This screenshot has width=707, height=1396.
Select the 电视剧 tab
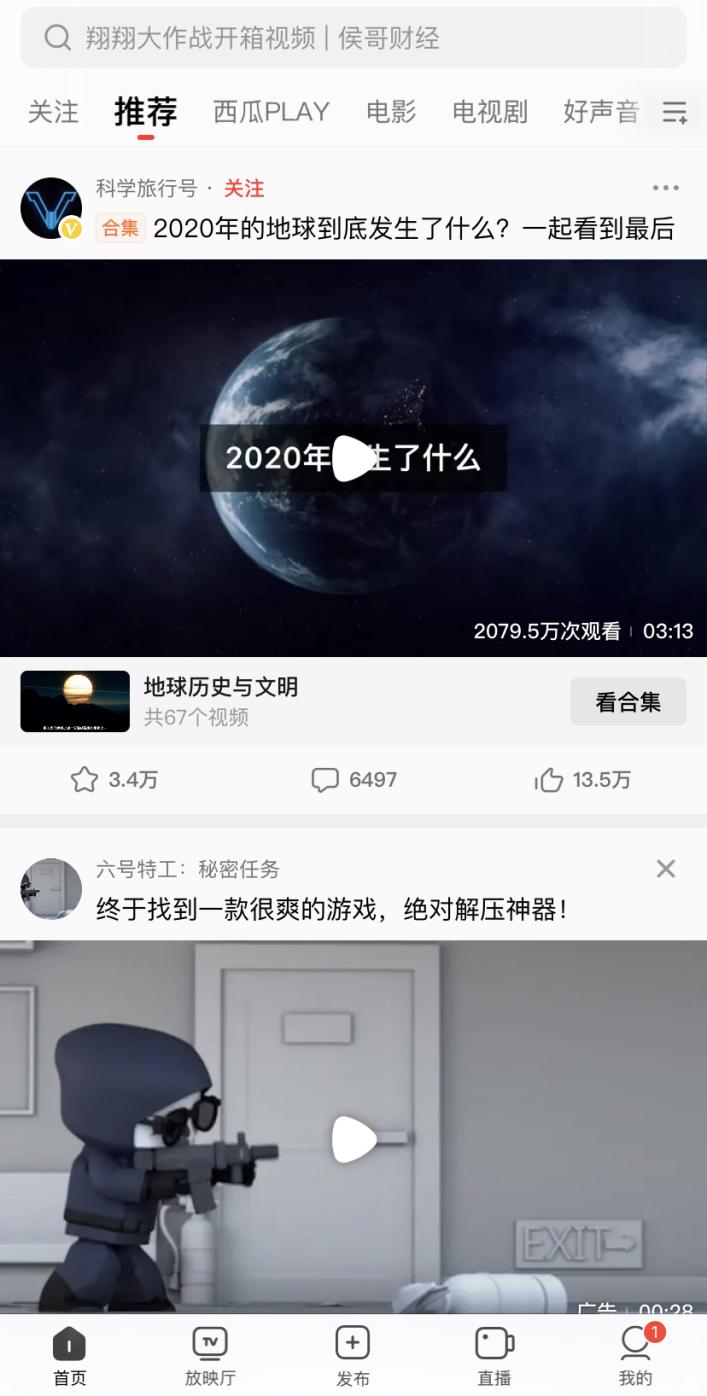(490, 112)
